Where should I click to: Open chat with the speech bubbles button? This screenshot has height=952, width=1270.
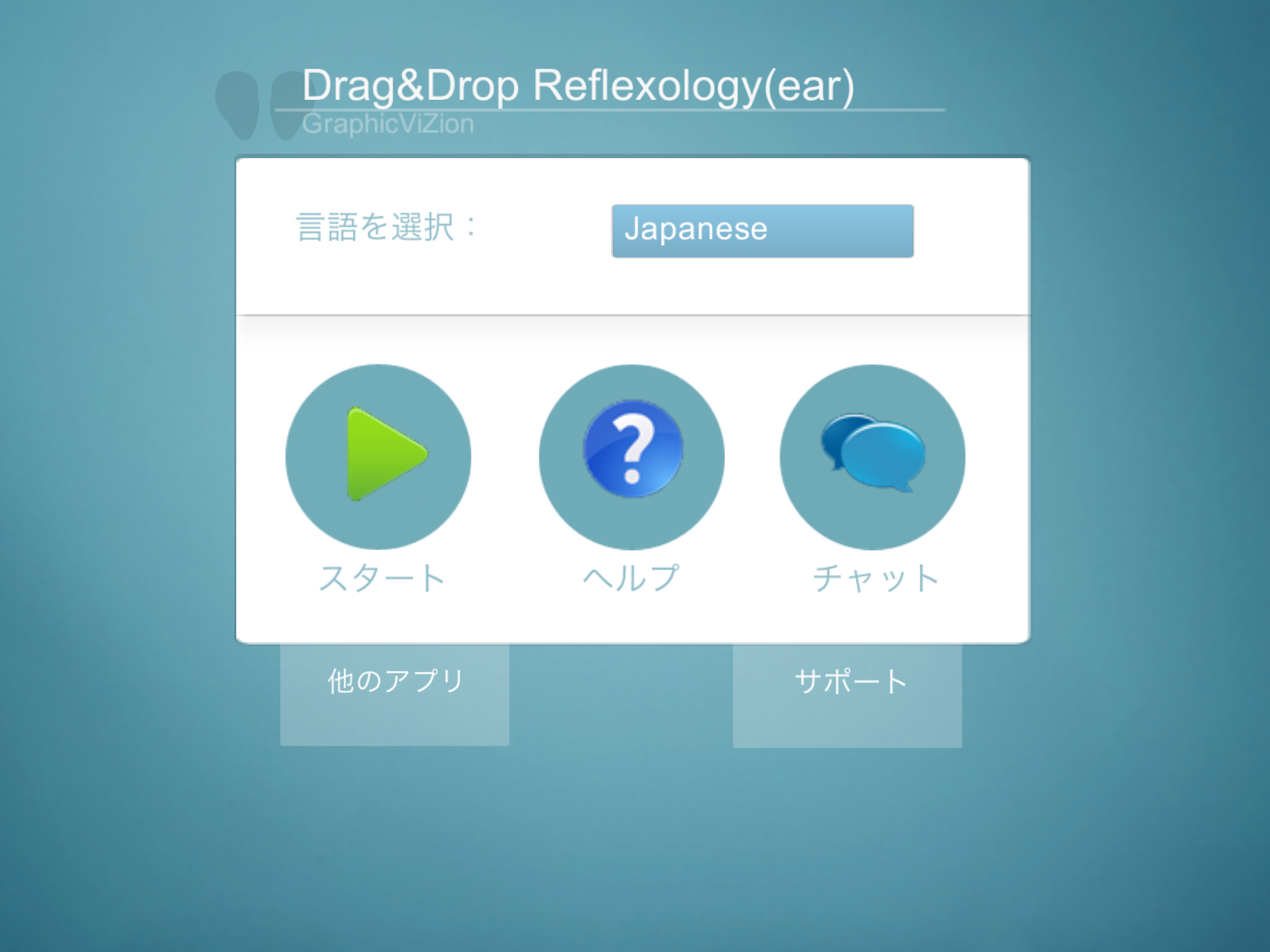click(873, 457)
